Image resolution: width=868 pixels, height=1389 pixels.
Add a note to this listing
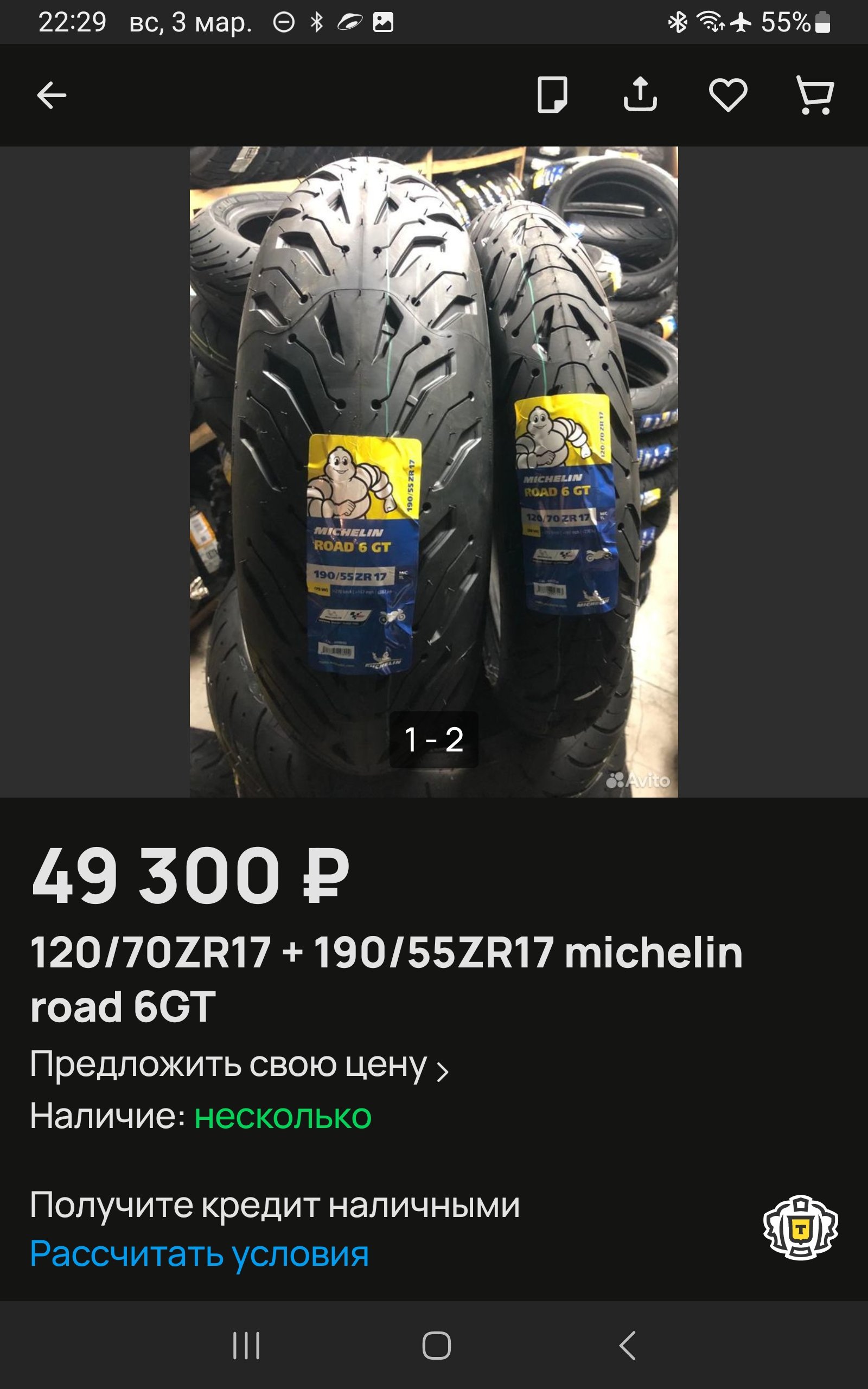(x=552, y=95)
